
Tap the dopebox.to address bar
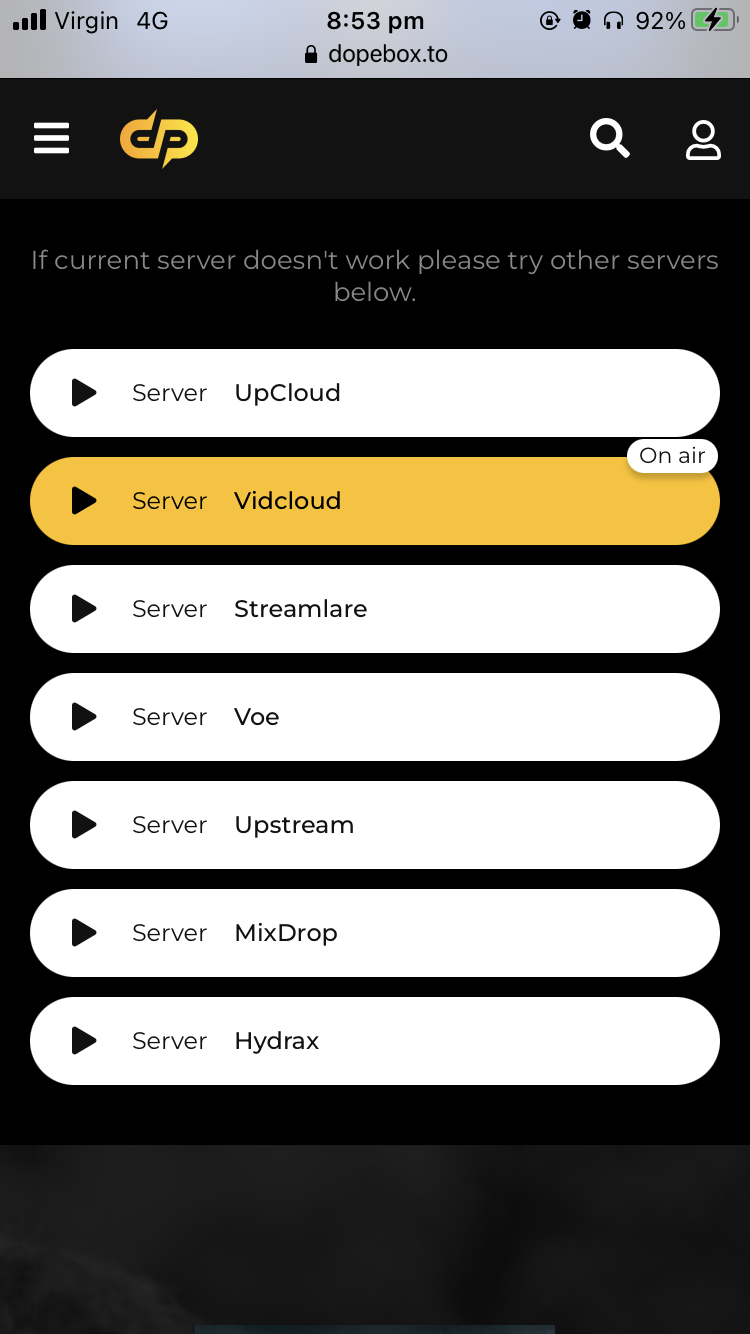(376, 54)
